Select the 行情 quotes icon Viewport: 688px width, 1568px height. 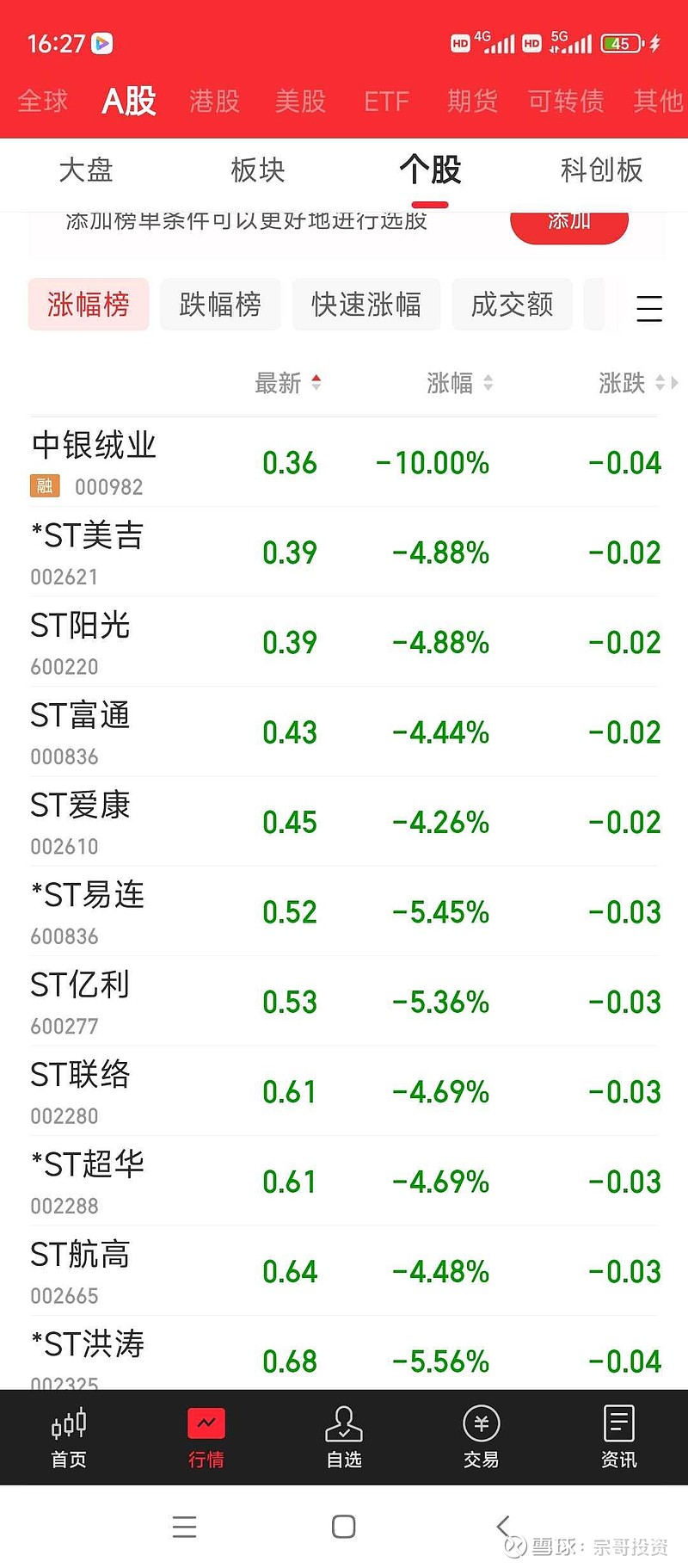pyautogui.click(x=206, y=1435)
